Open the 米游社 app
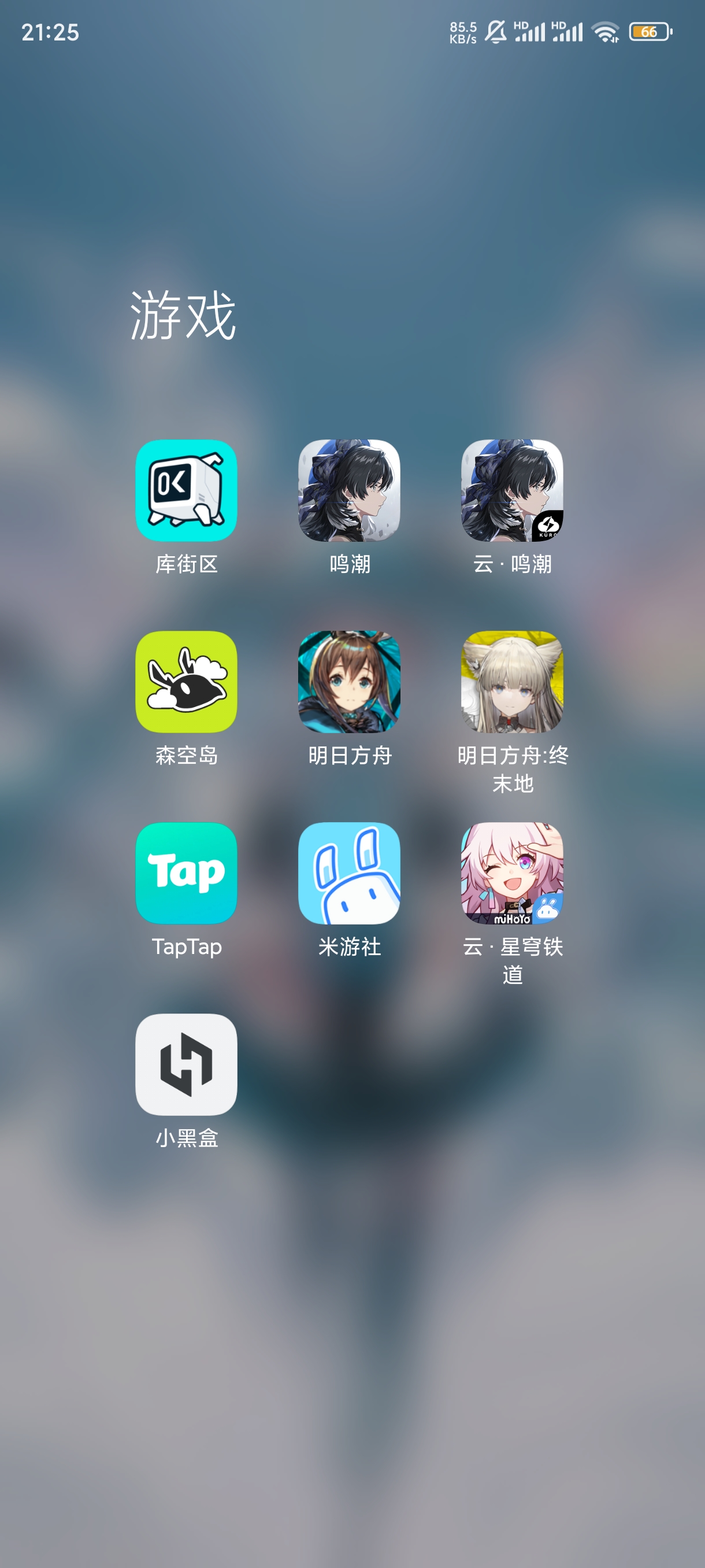Viewport: 705px width, 1568px height. tap(349, 873)
